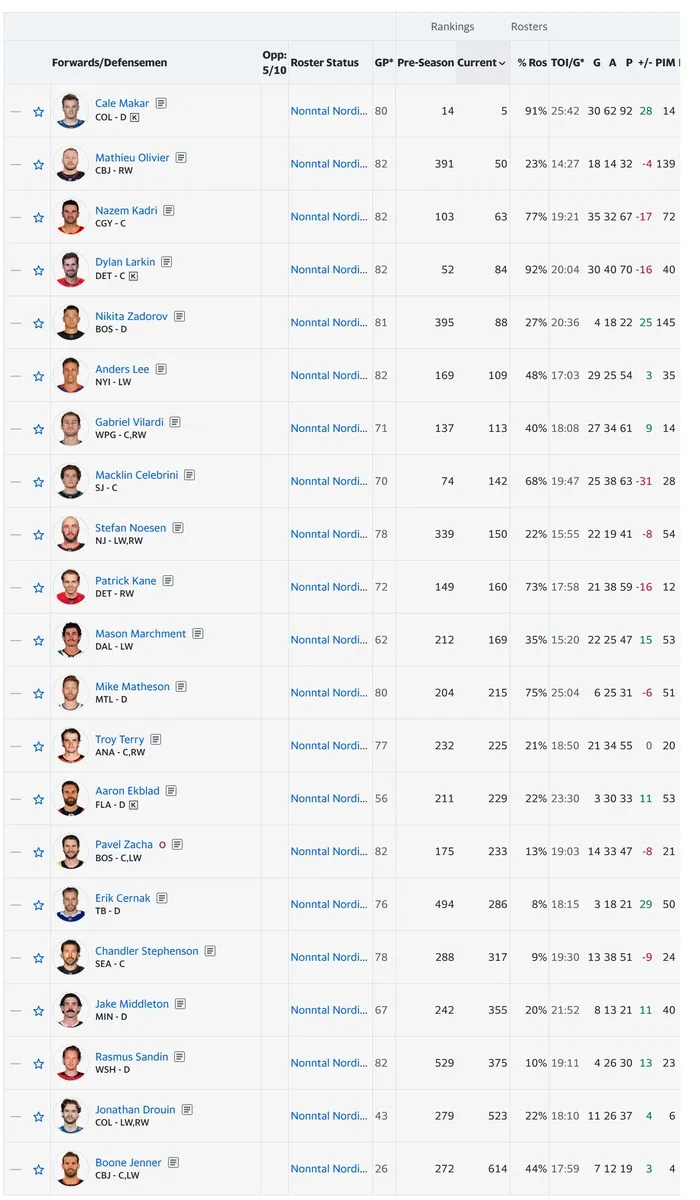Screen dimensions: 700x1200
Task: Open Cale Makar's player page
Action: [122, 103]
